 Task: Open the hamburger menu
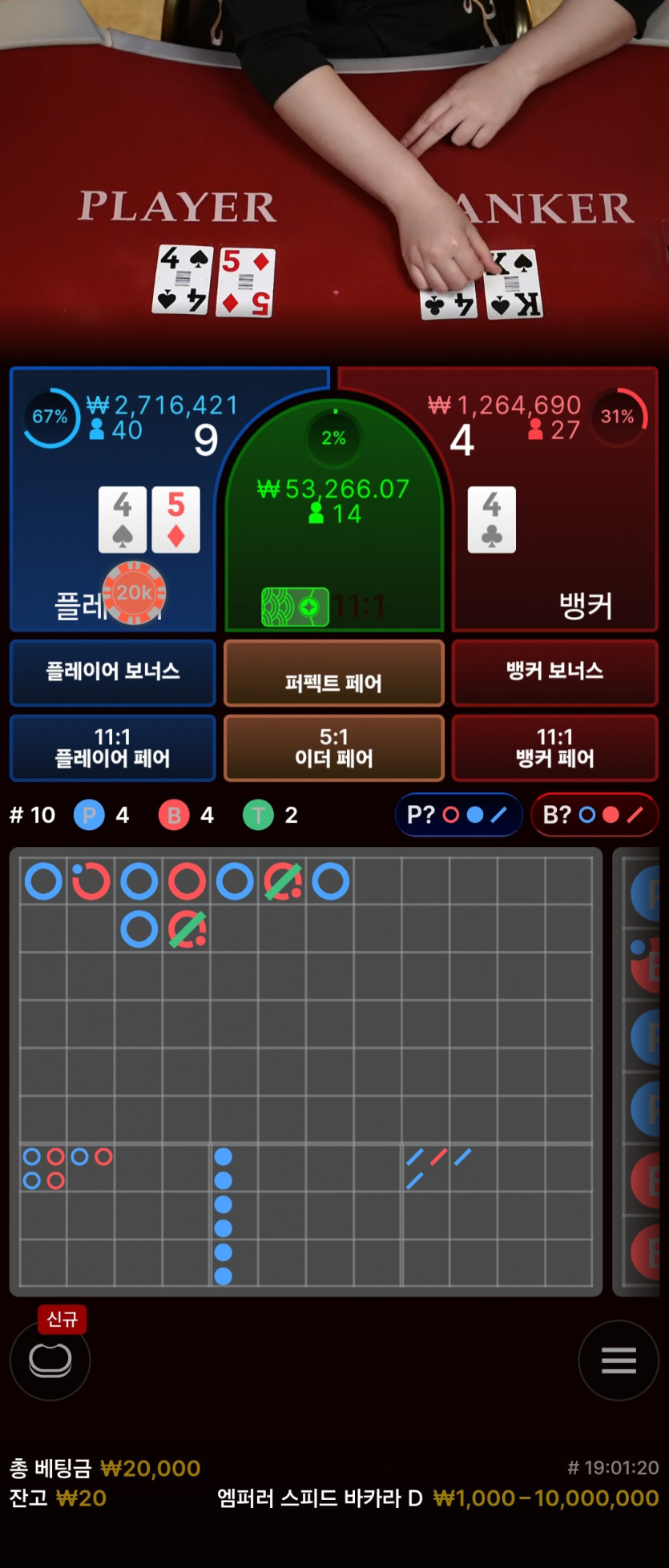[619, 1360]
